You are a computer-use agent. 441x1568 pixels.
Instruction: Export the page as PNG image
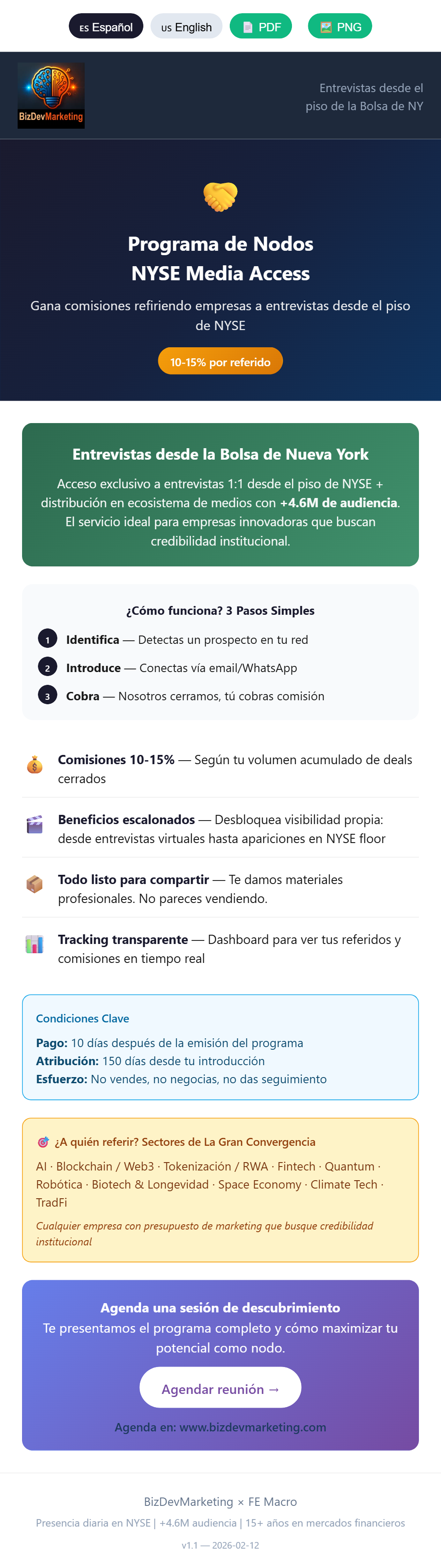[340, 27]
